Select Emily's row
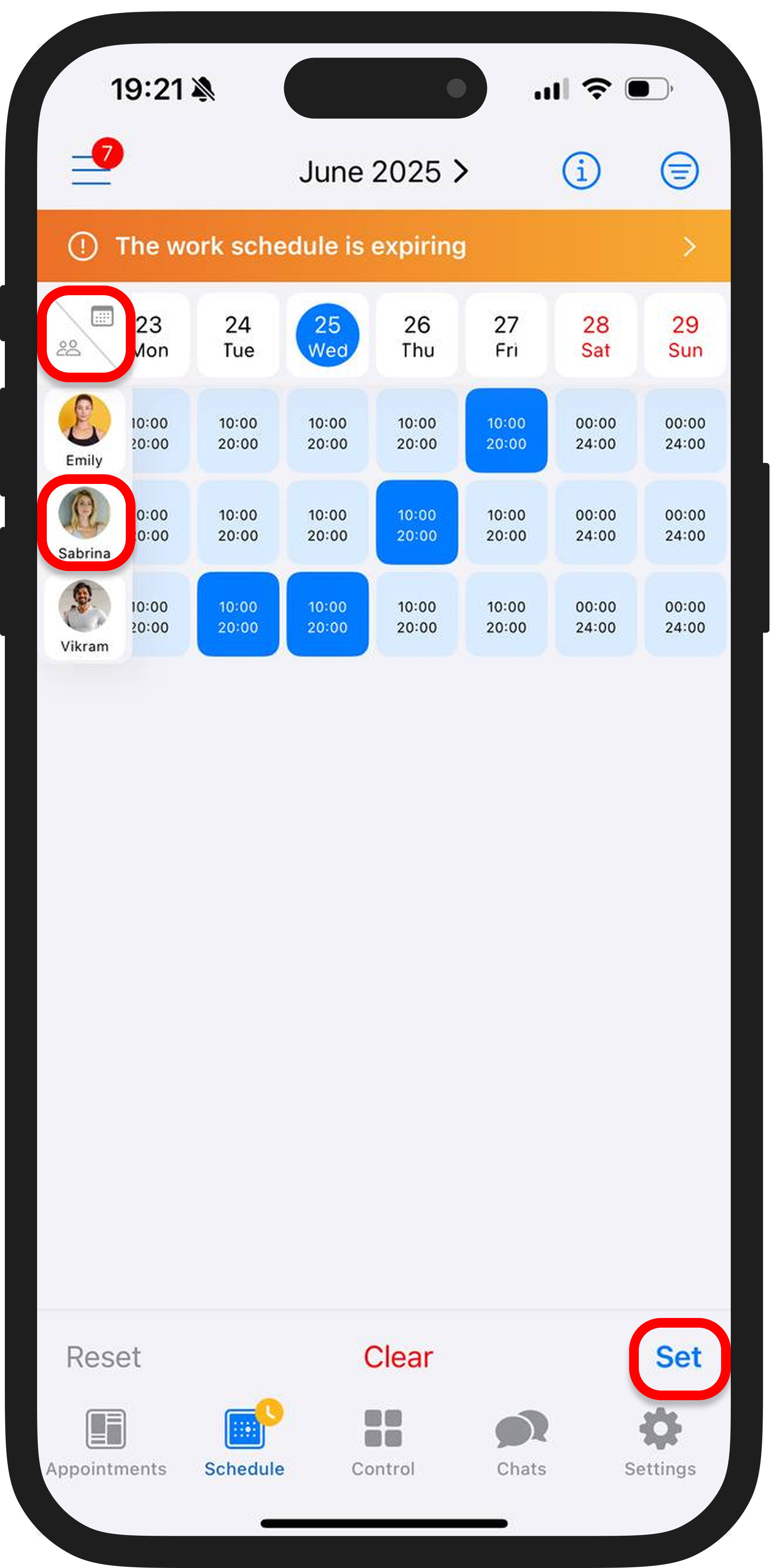The image size is (784, 1568). point(85,430)
